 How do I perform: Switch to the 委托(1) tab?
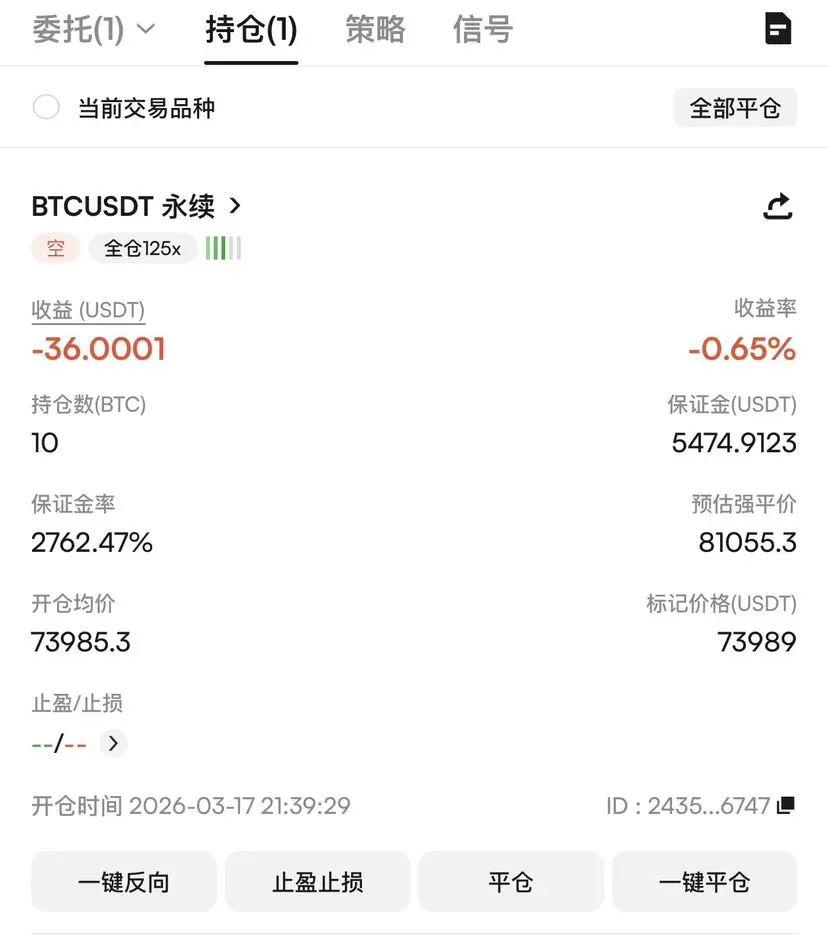[x=93, y=30]
